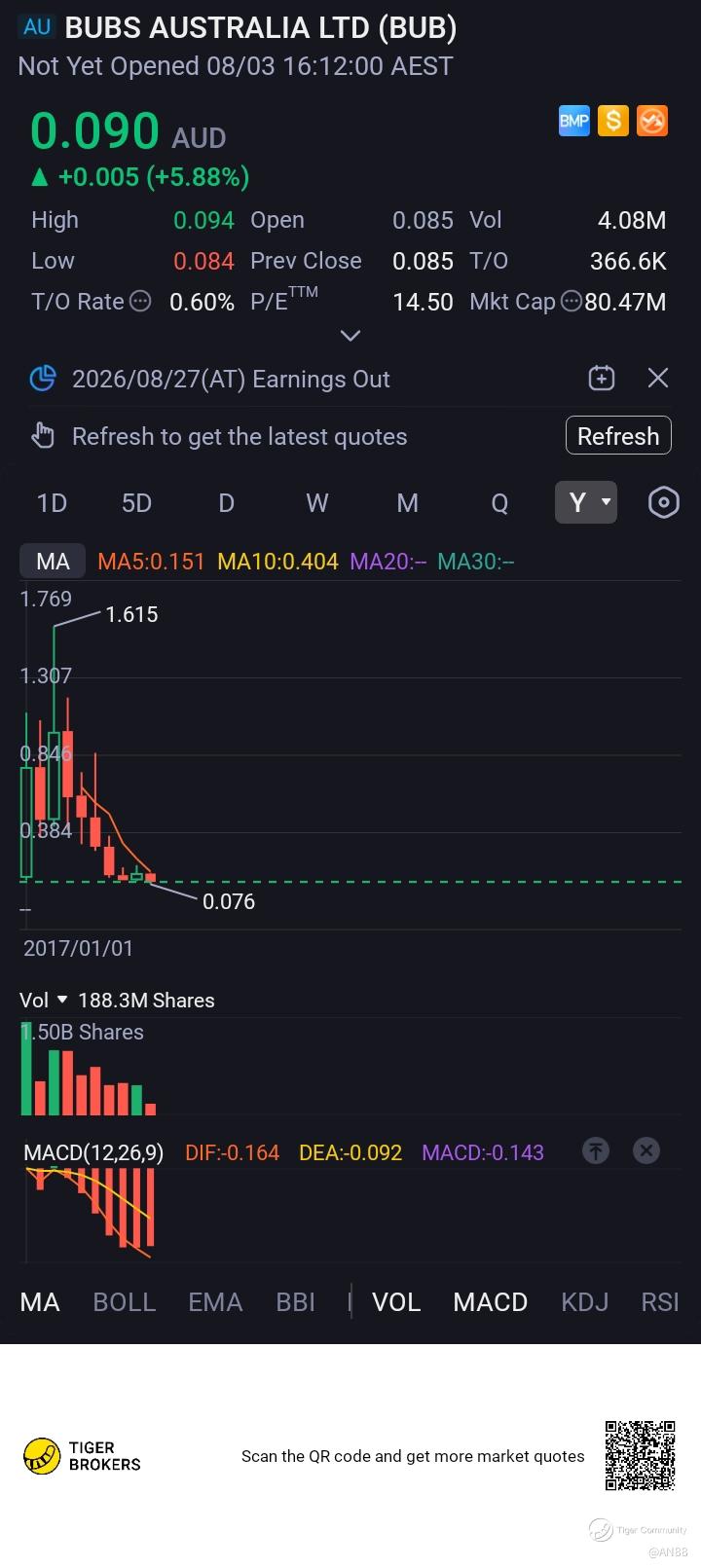701x1568 pixels.
Task: Select the M monthly chart tab
Action: click(x=407, y=502)
